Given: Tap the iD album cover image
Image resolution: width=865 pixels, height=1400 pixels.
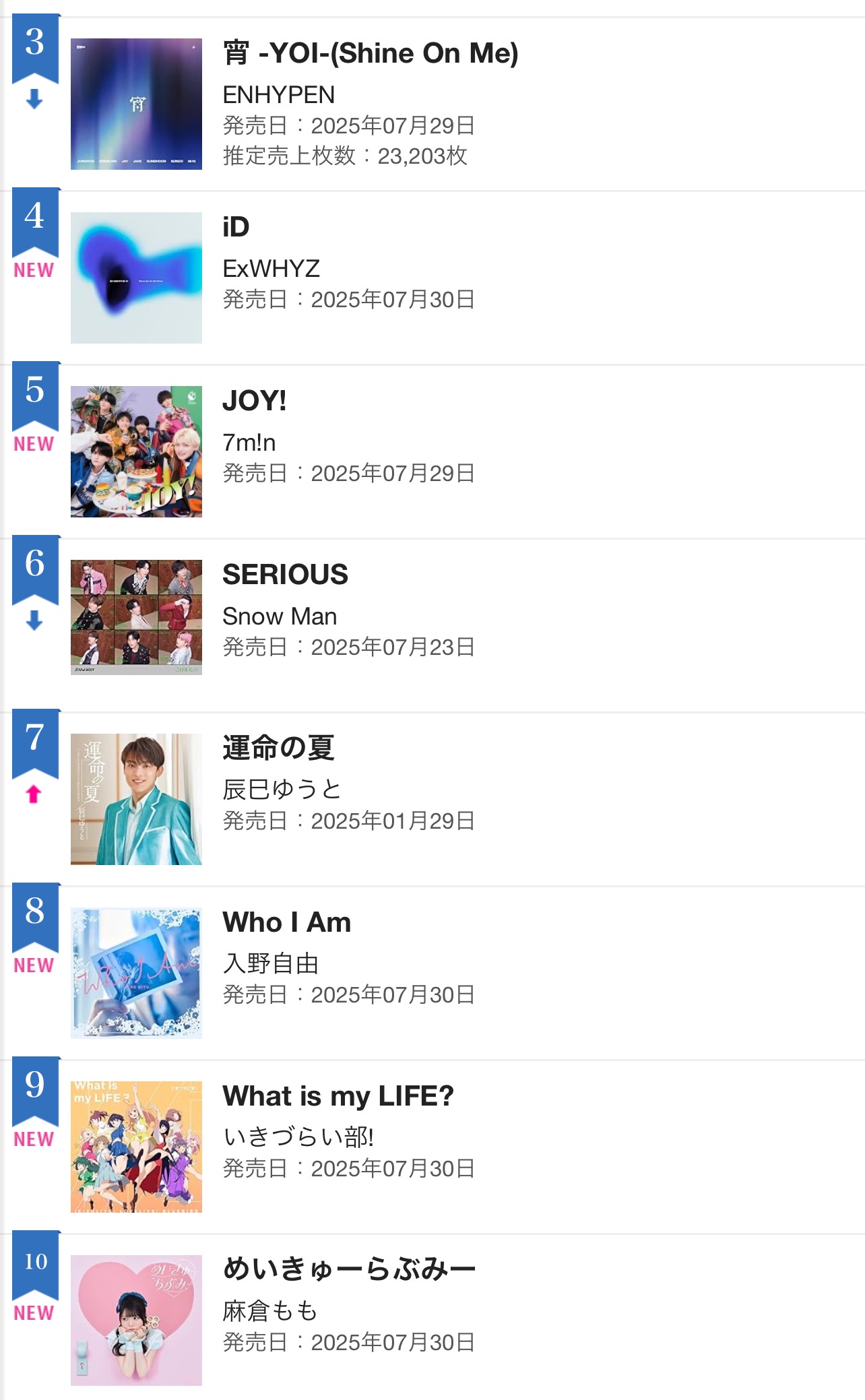Looking at the screenshot, I should (136, 278).
